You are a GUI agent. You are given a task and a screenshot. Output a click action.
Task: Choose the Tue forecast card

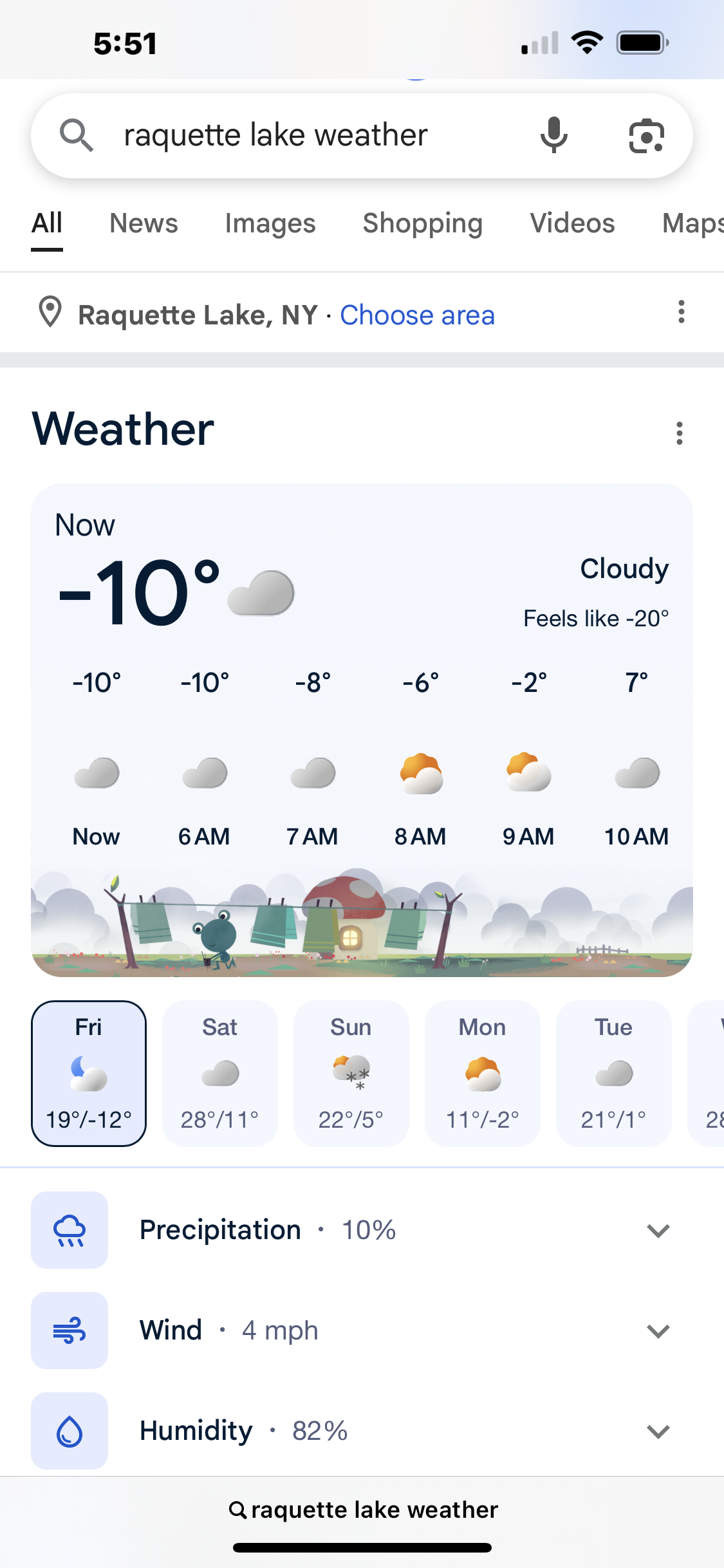pos(614,1073)
